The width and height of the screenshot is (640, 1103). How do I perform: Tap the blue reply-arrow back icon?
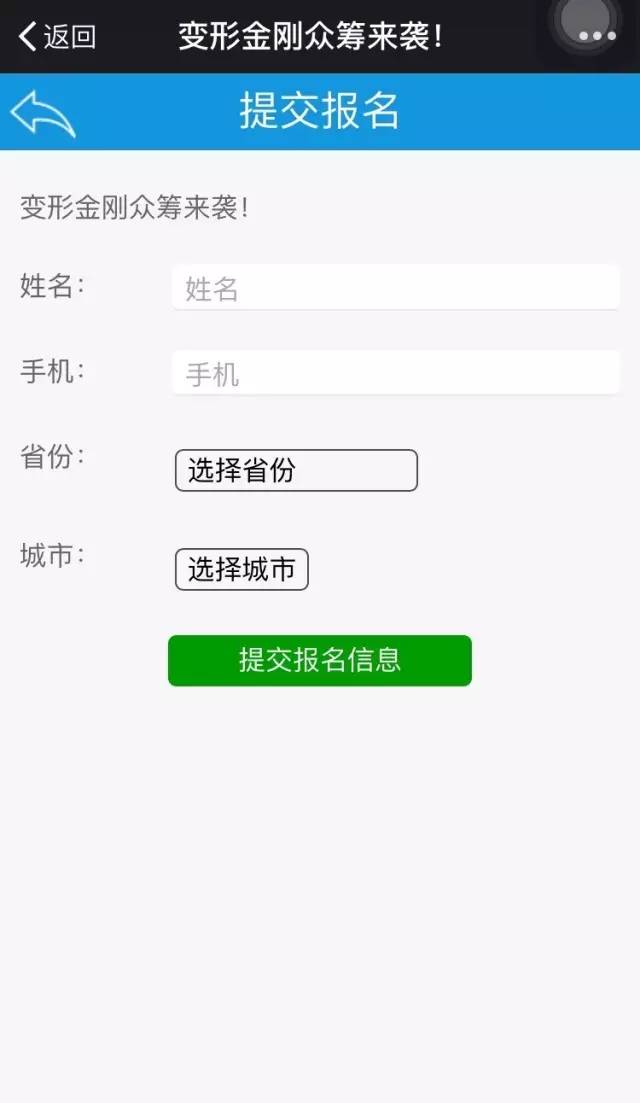point(43,114)
